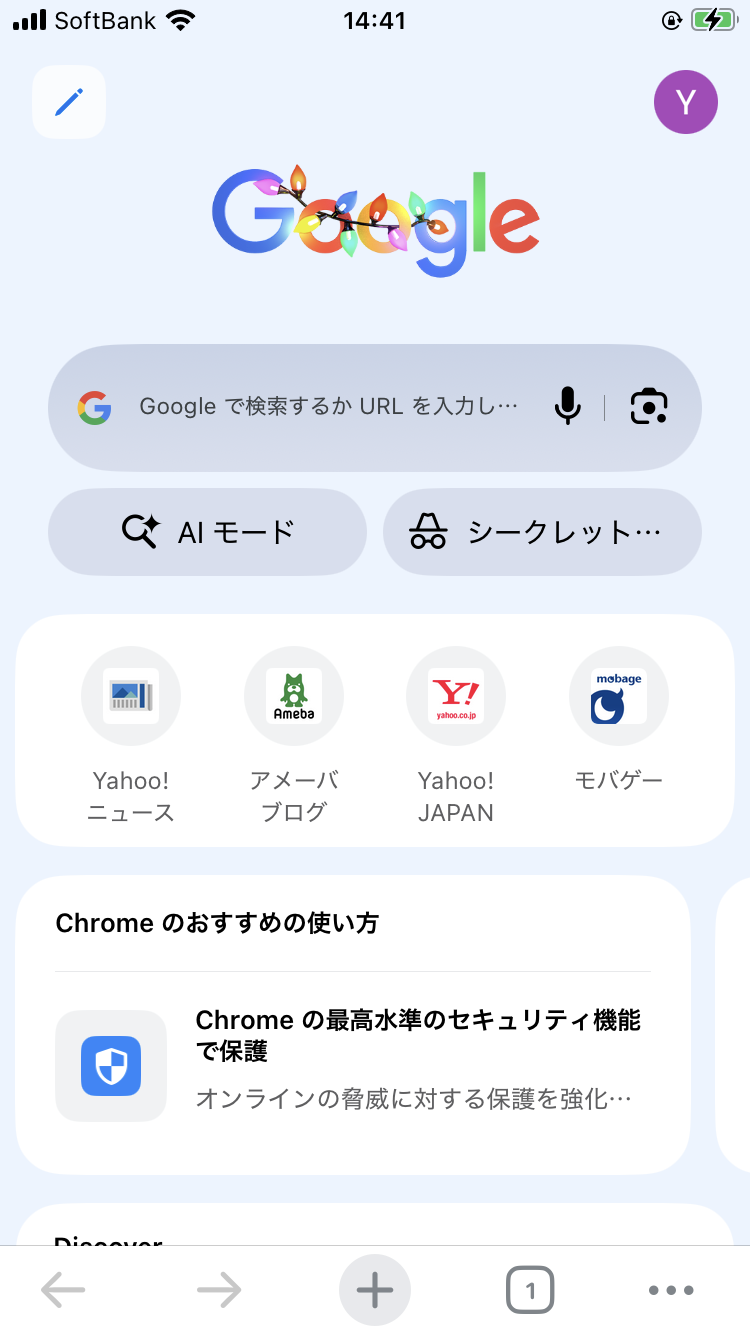Open the Yahoo! JAPAN shortcut
The image size is (750, 1334).
click(x=456, y=696)
